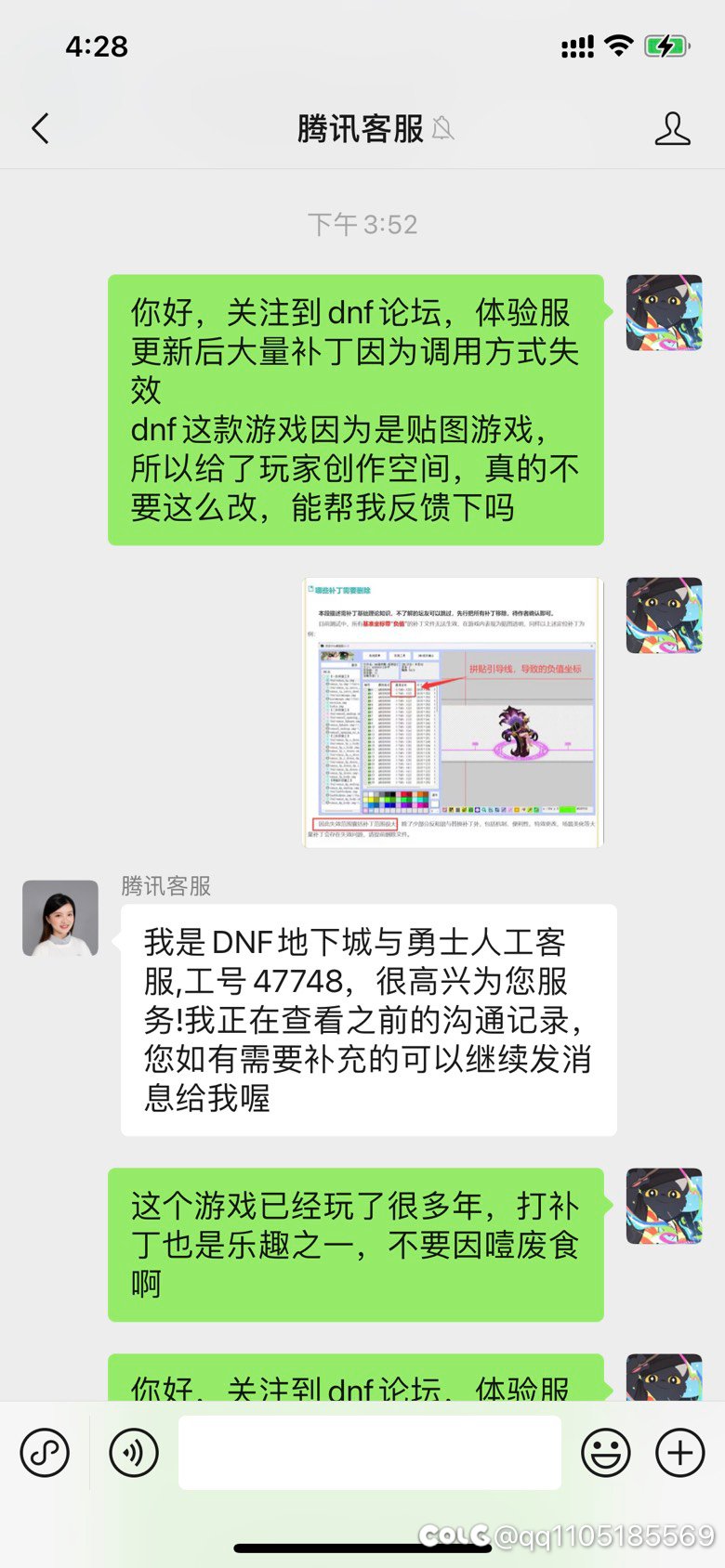This screenshot has width=725, height=1568.
Task: Focus the message text field
Action: (x=369, y=1452)
